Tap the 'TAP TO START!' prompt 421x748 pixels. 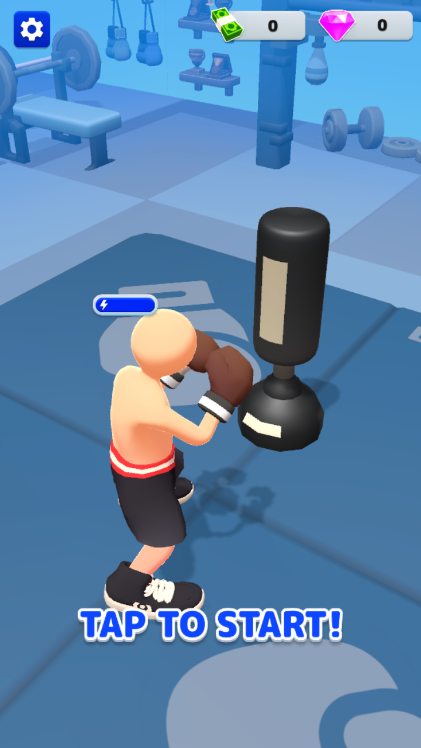(x=211, y=624)
